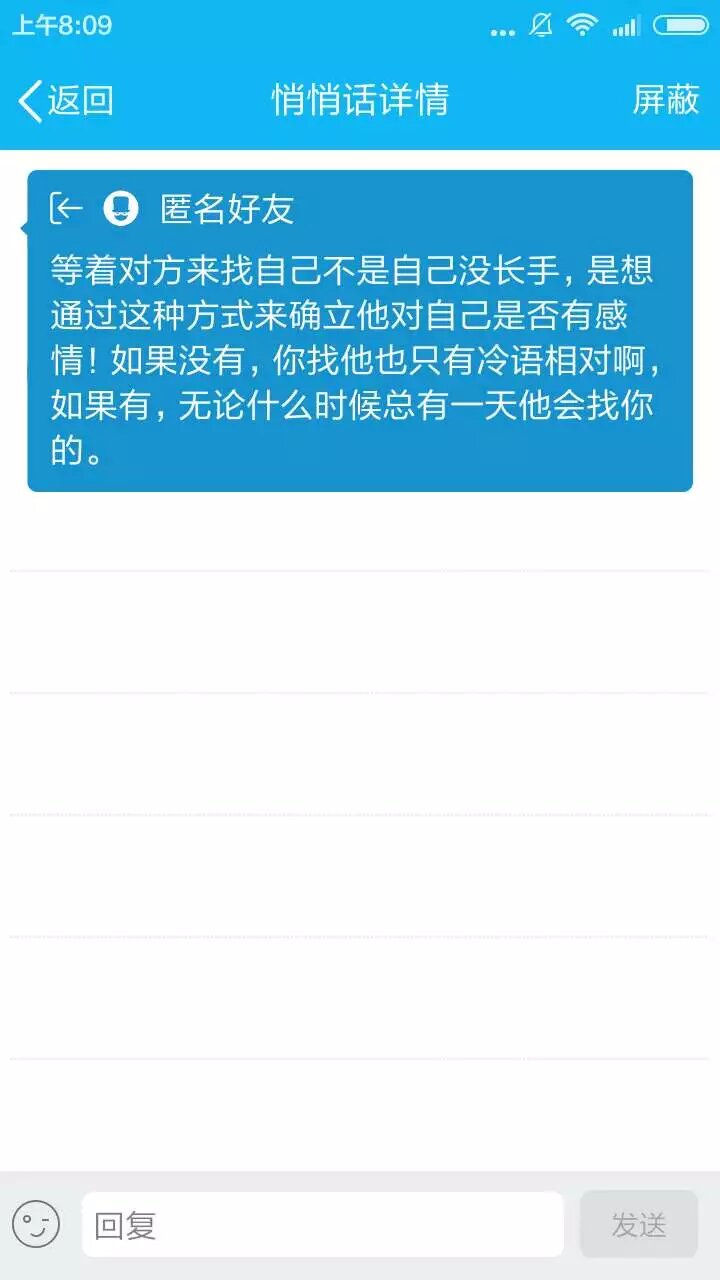Open the emoji picker smiley icon

click(x=36, y=1224)
